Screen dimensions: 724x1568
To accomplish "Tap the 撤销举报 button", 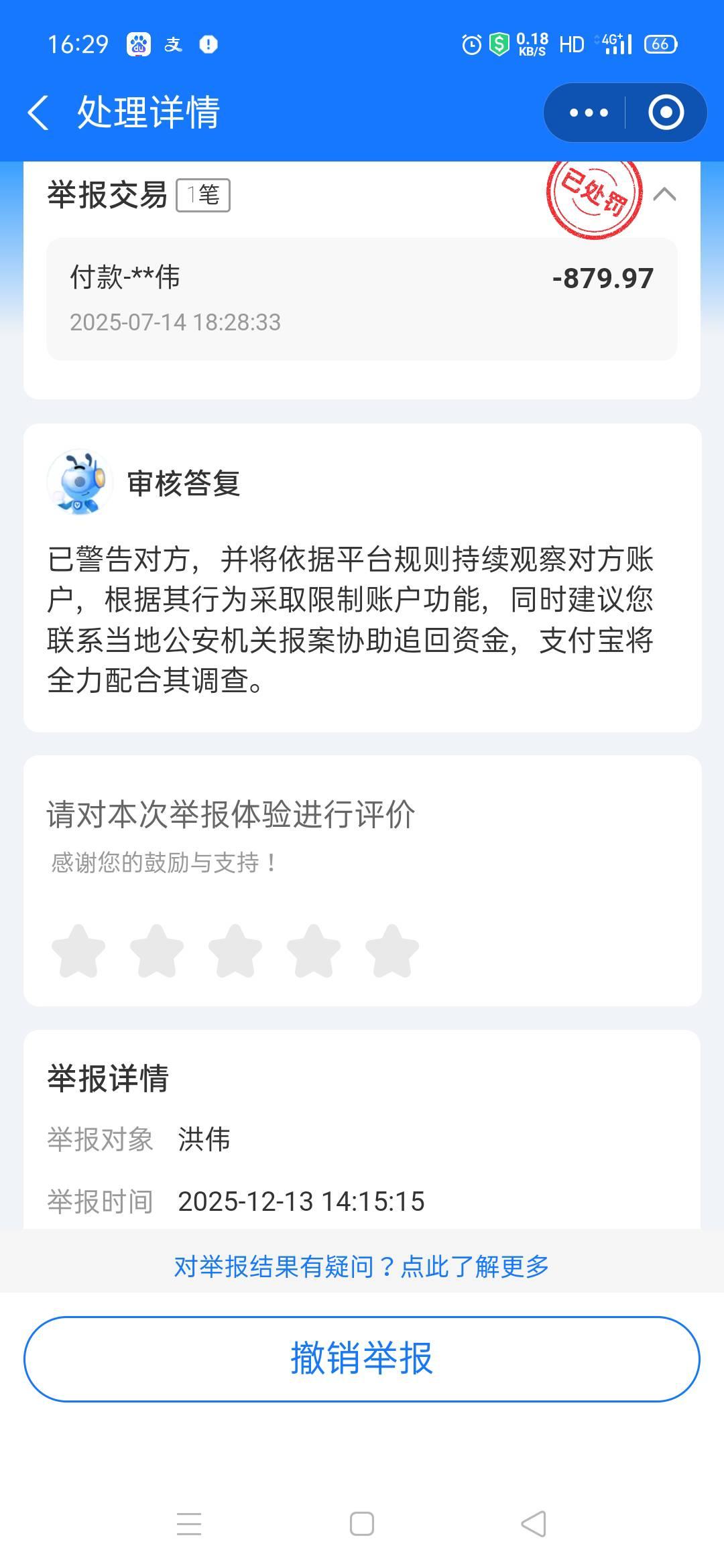I will (x=362, y=1359).
